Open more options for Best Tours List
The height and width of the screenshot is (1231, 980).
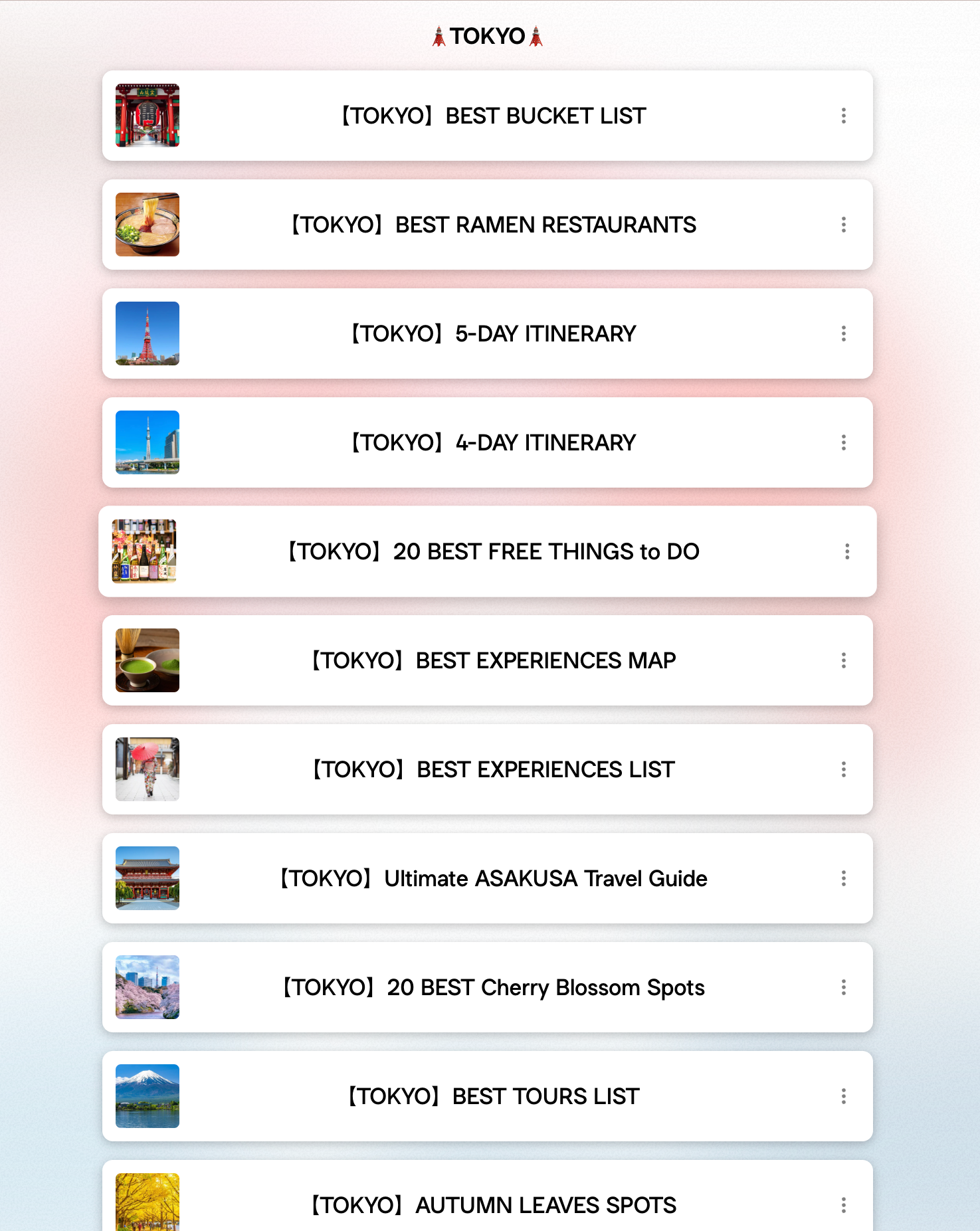click(844, 1096)
